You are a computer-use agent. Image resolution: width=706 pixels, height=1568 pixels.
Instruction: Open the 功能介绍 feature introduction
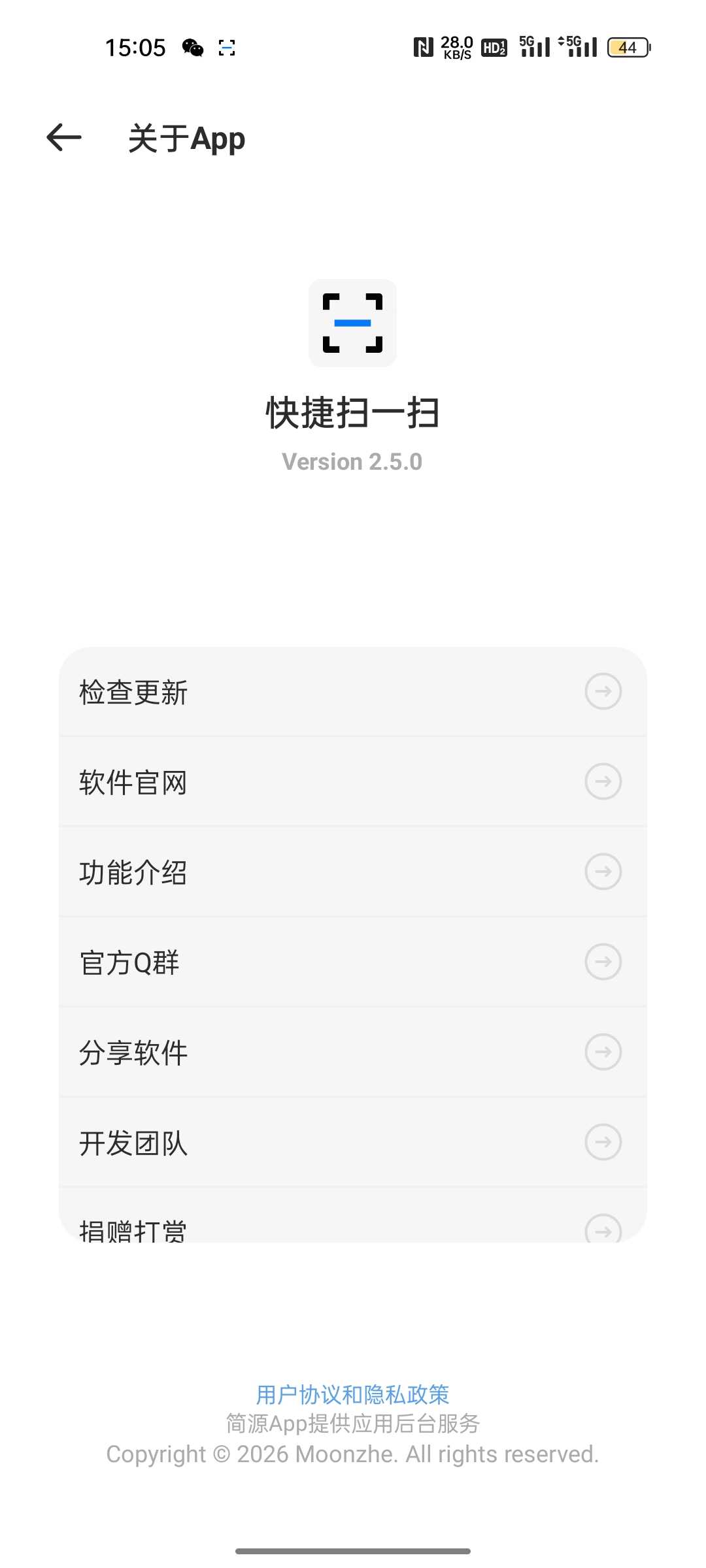[353, 872]
